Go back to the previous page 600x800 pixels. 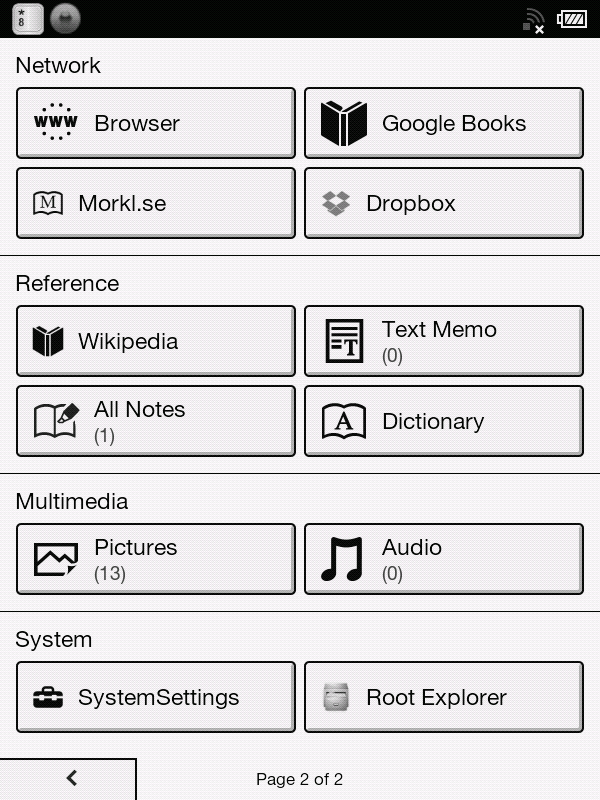tap(68, 778)
